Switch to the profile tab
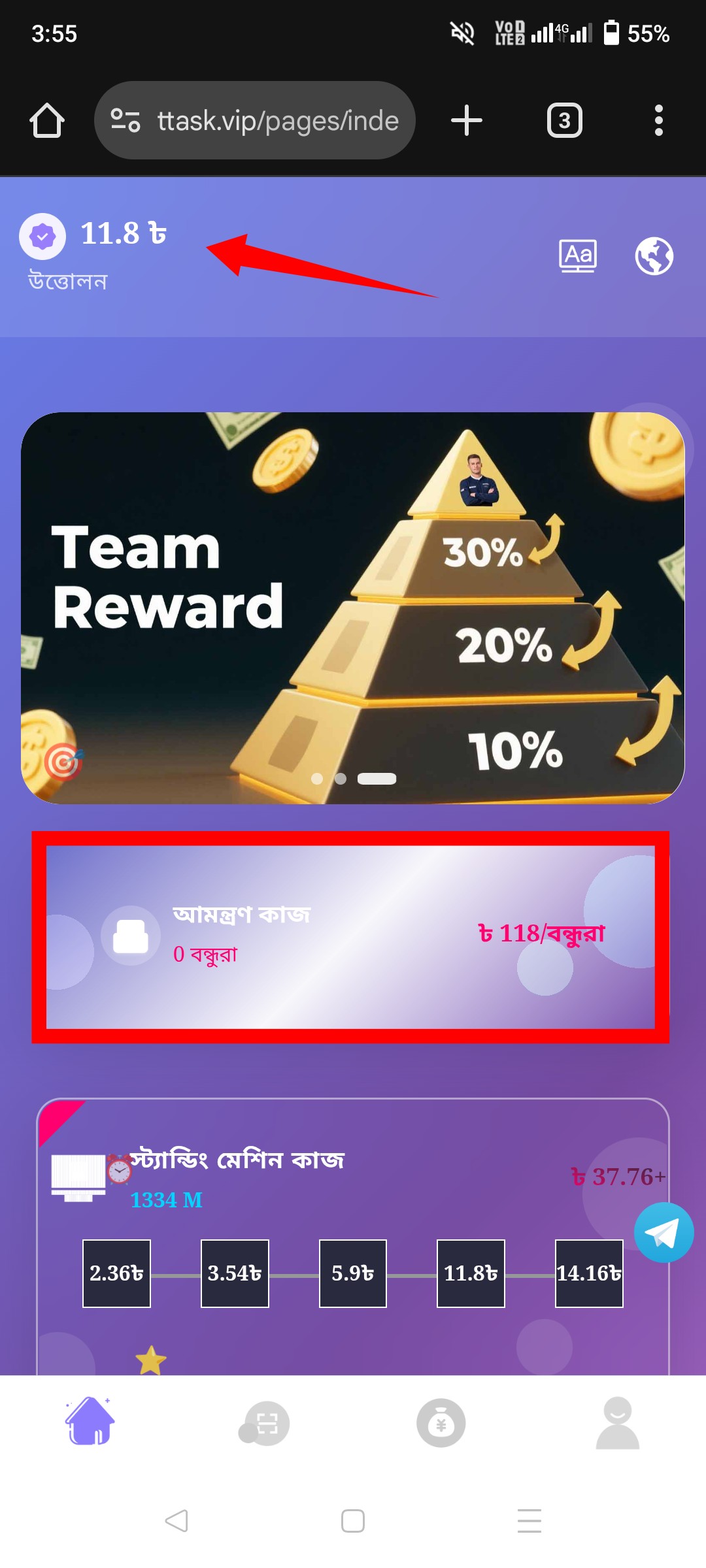Image resolution: width=706 pixels, height=1568 pixels. 617,1423
